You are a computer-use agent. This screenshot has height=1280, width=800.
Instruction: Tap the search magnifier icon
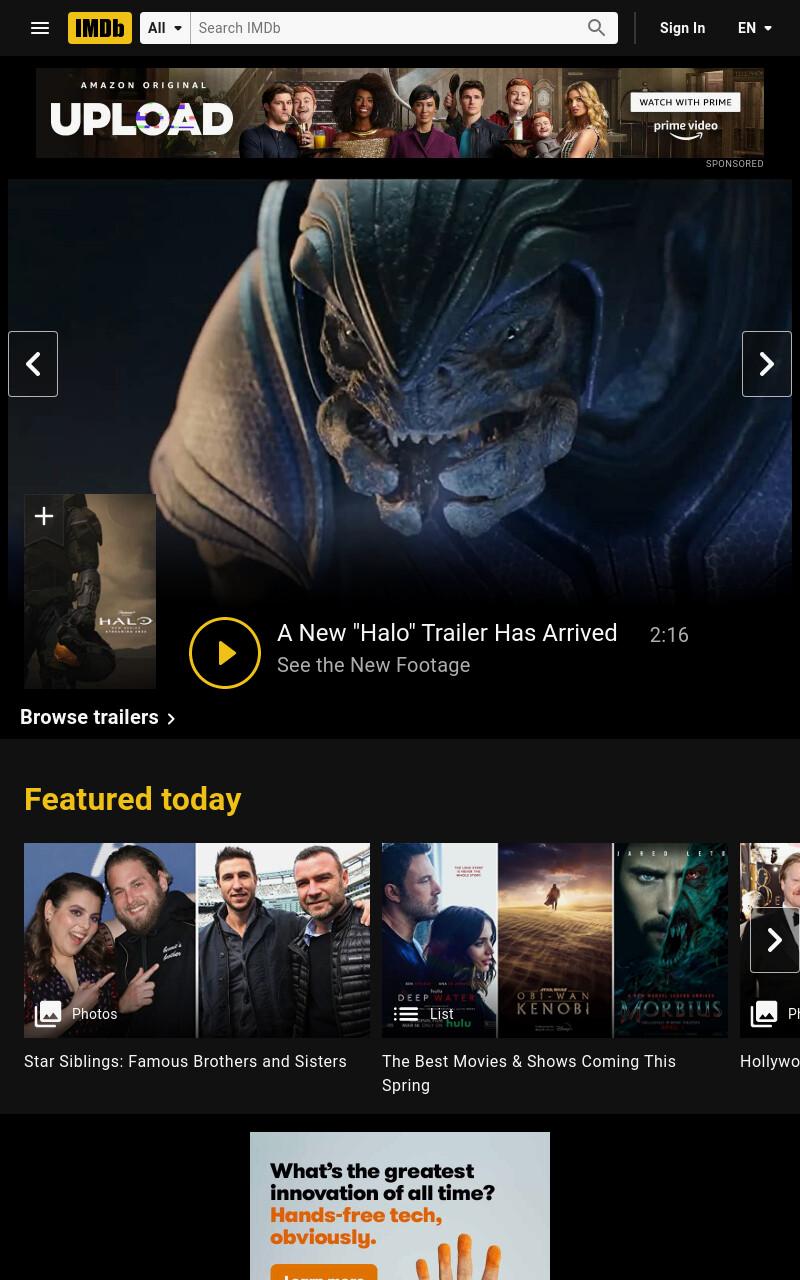(597, 28)
